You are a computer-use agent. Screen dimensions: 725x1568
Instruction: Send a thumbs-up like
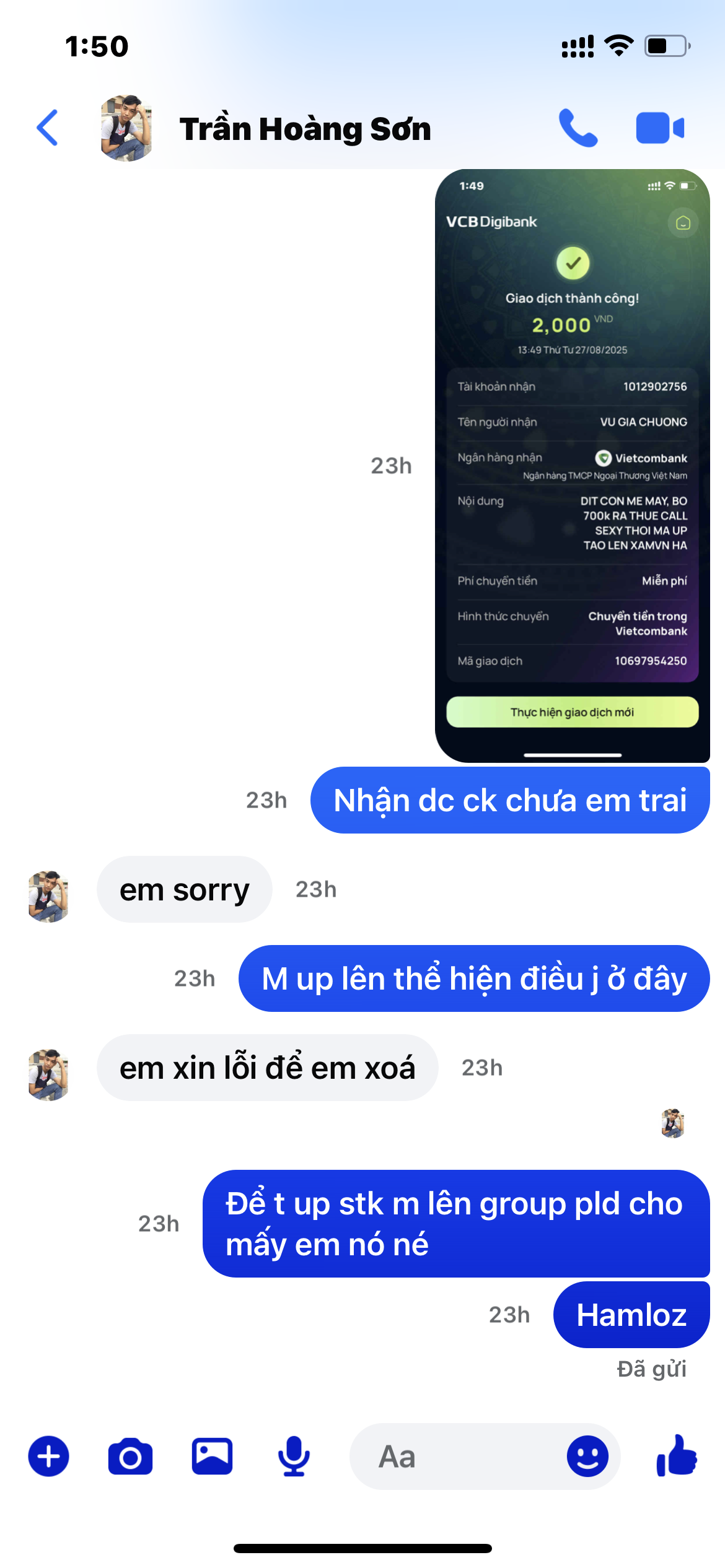[677, 1456]
